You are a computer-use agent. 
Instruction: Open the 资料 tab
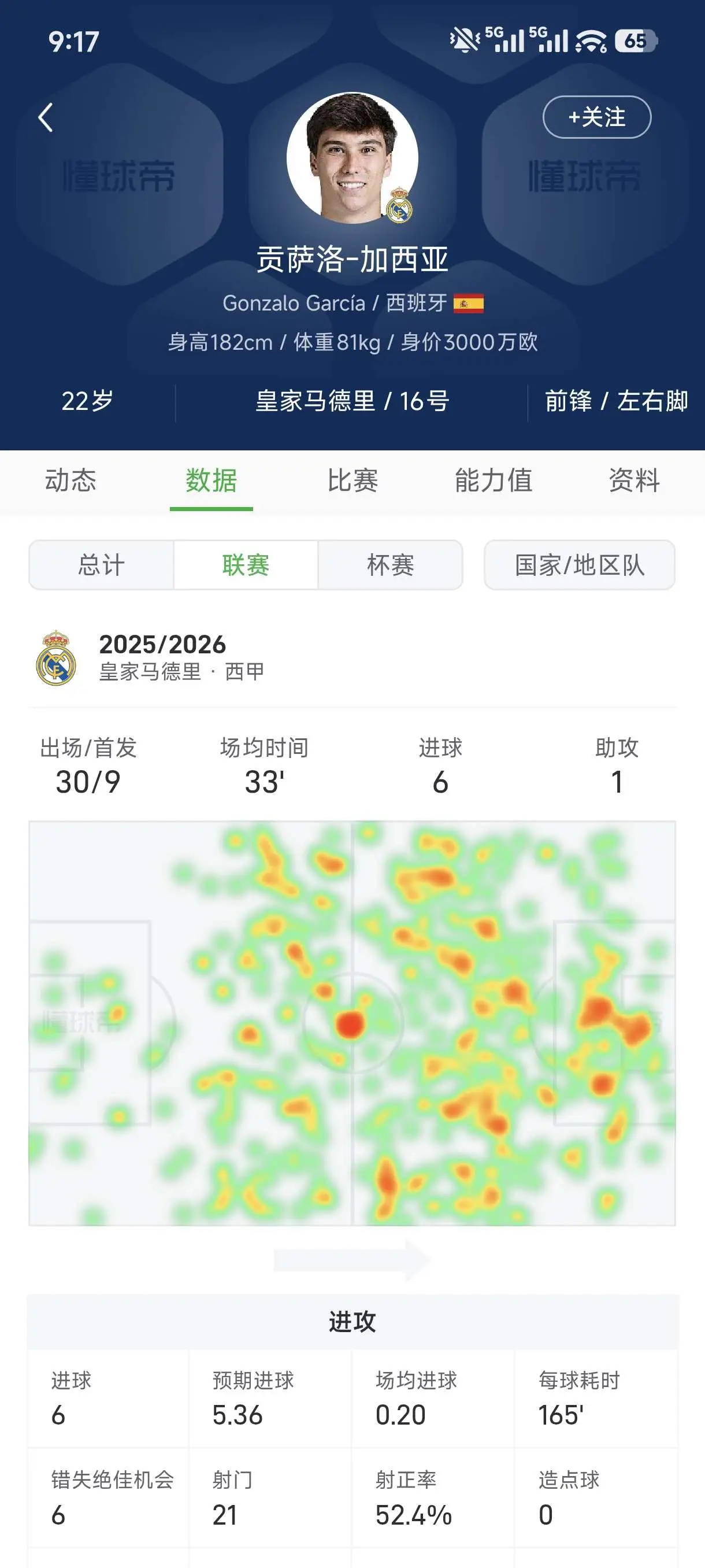(x=634, y=480)
